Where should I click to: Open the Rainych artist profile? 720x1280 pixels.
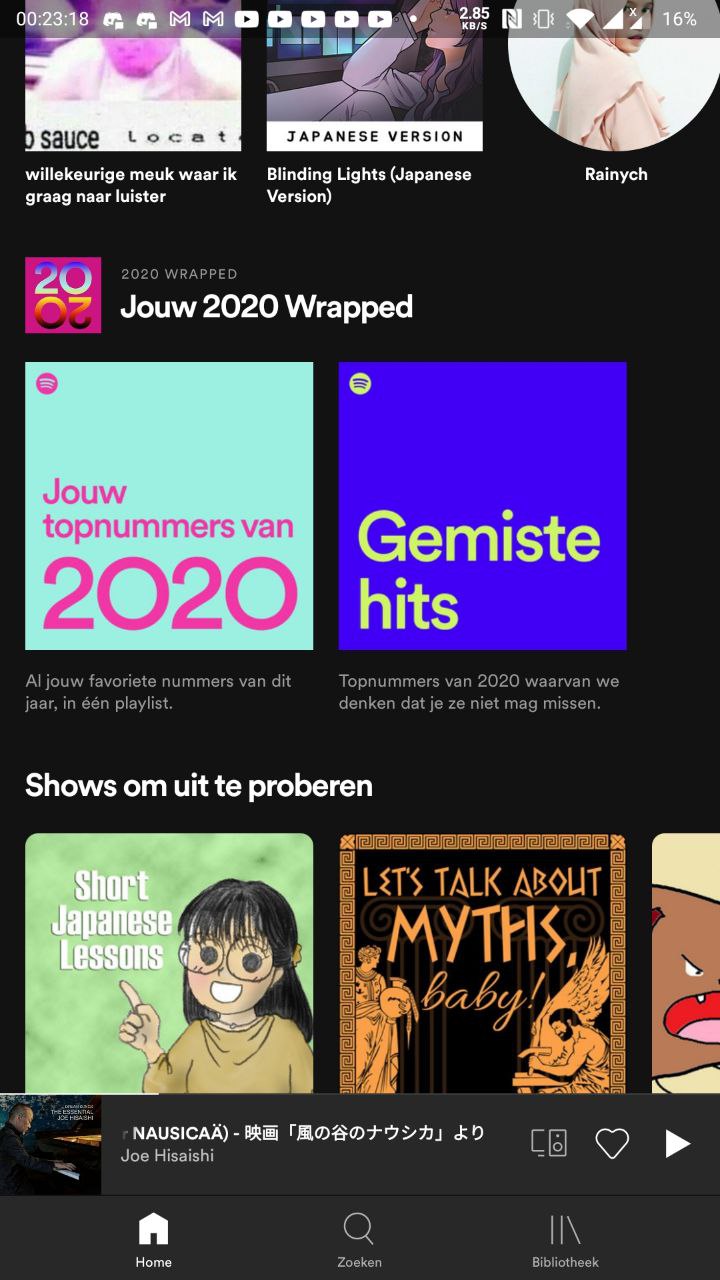pos(615,90)
